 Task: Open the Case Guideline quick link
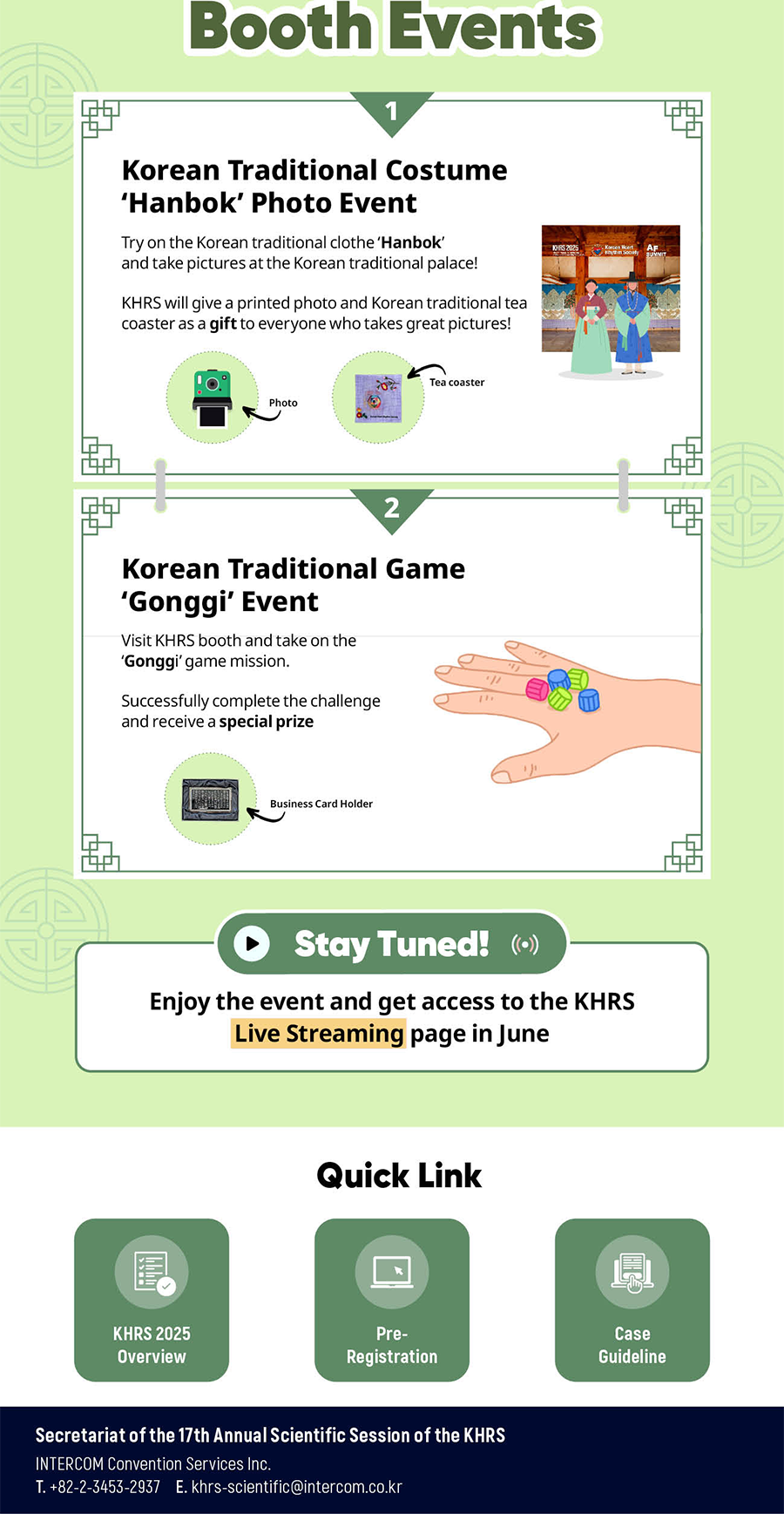[632, 1300]
